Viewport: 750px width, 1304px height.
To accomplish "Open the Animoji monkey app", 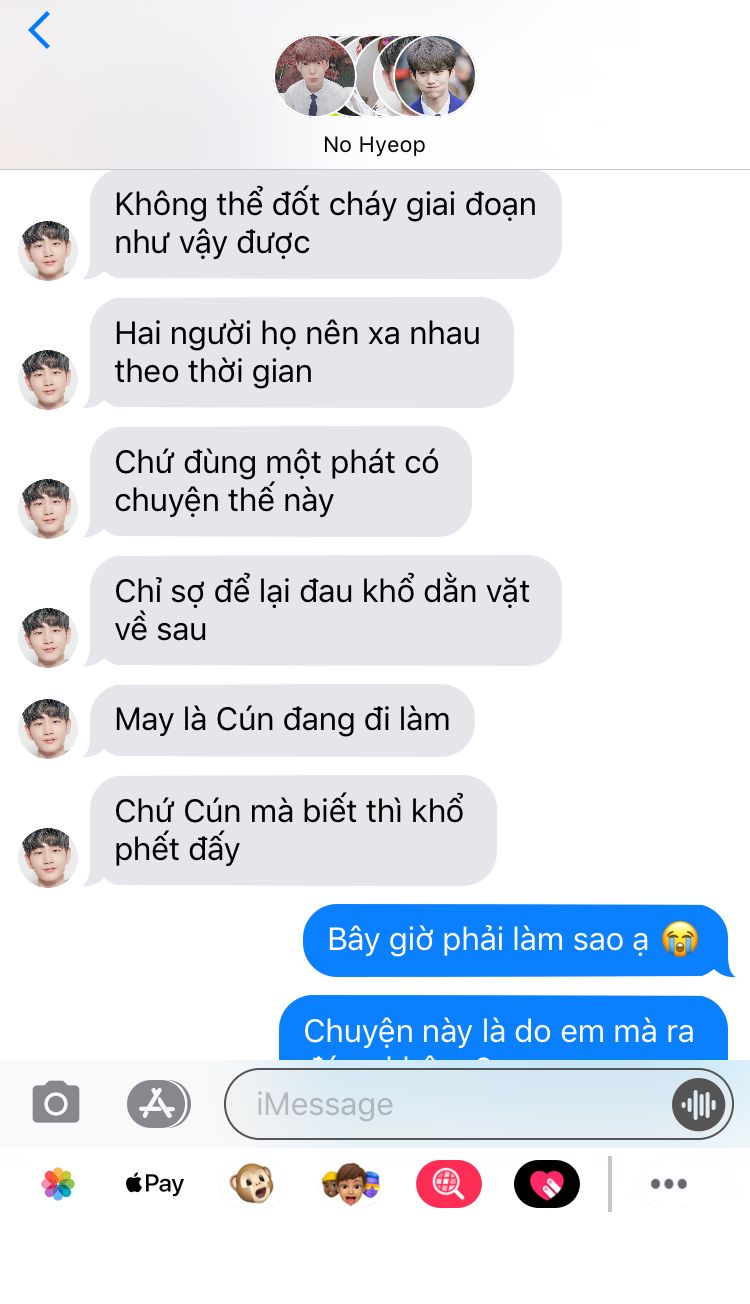I will (x=252, y=1184).
